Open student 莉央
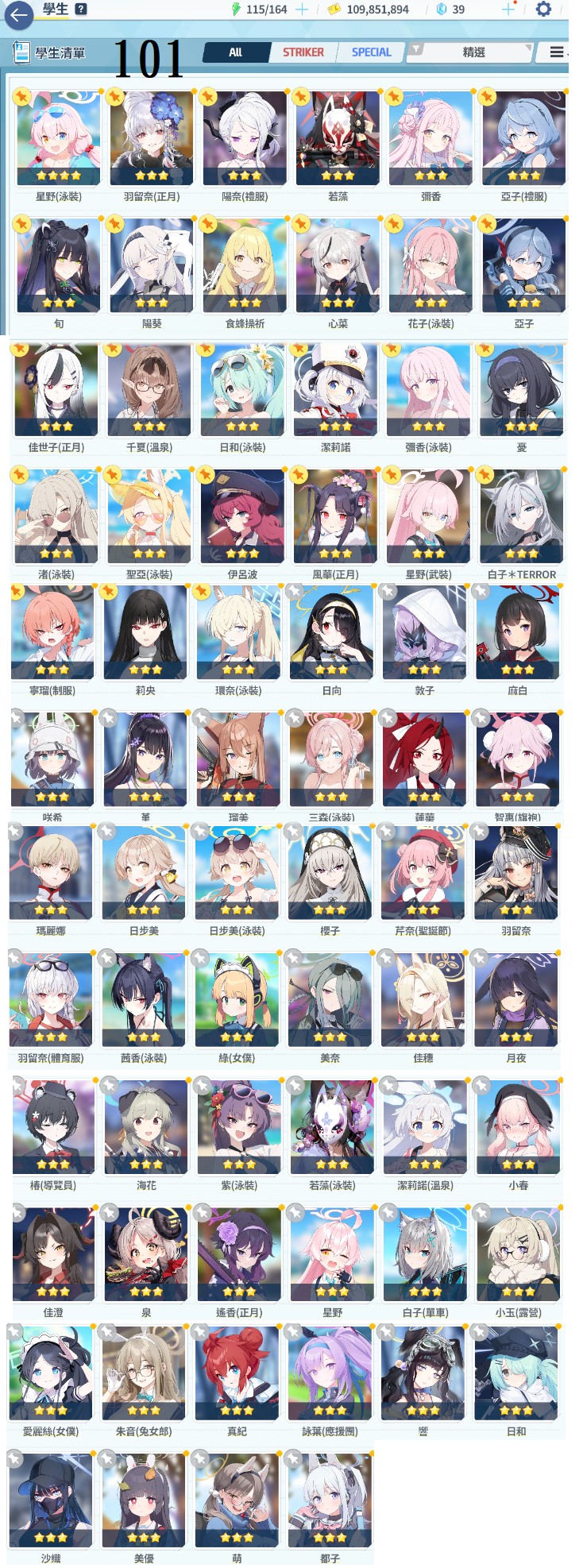This screenshot has width=583, height=1568. click(145, 634)
